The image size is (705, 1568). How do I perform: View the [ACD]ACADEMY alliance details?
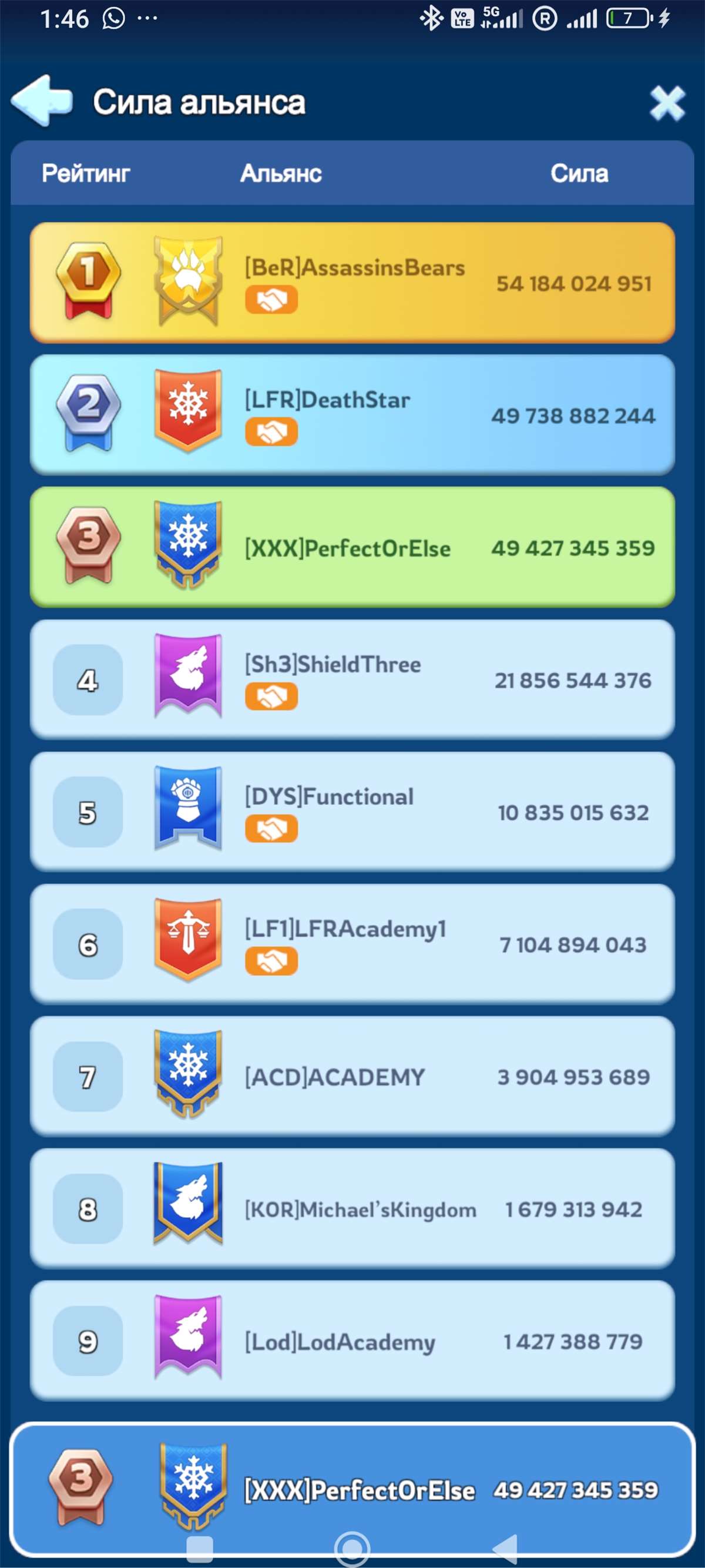point(352,1076)
